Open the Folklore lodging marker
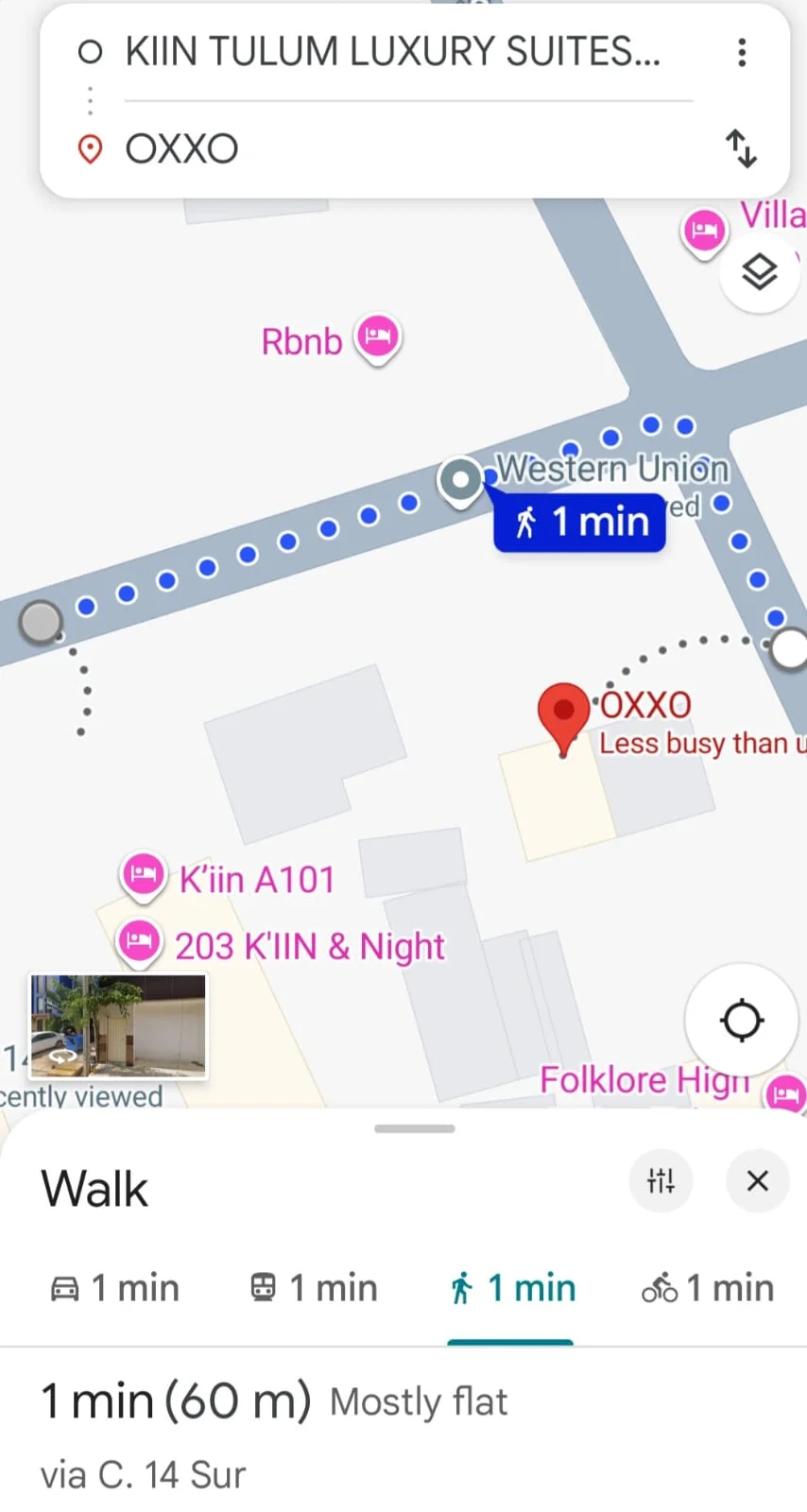This screenshot has width=807, height=1512. 784,1094
